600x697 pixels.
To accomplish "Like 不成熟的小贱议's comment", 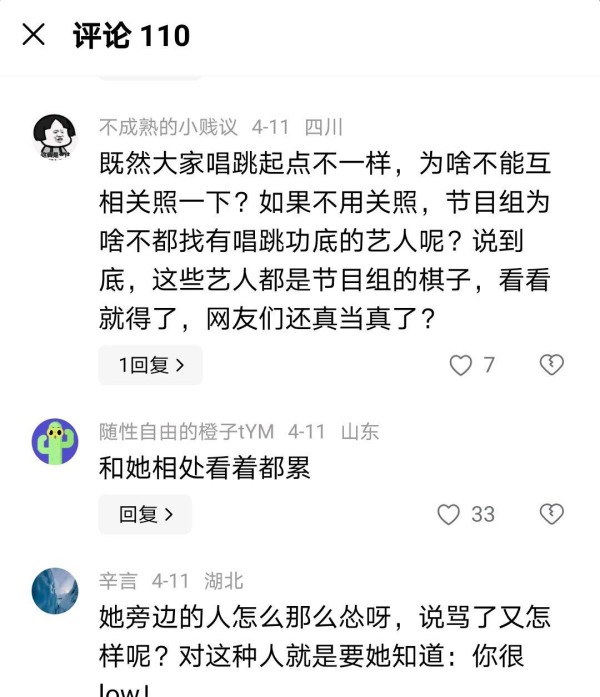I will tap(461, 365).
